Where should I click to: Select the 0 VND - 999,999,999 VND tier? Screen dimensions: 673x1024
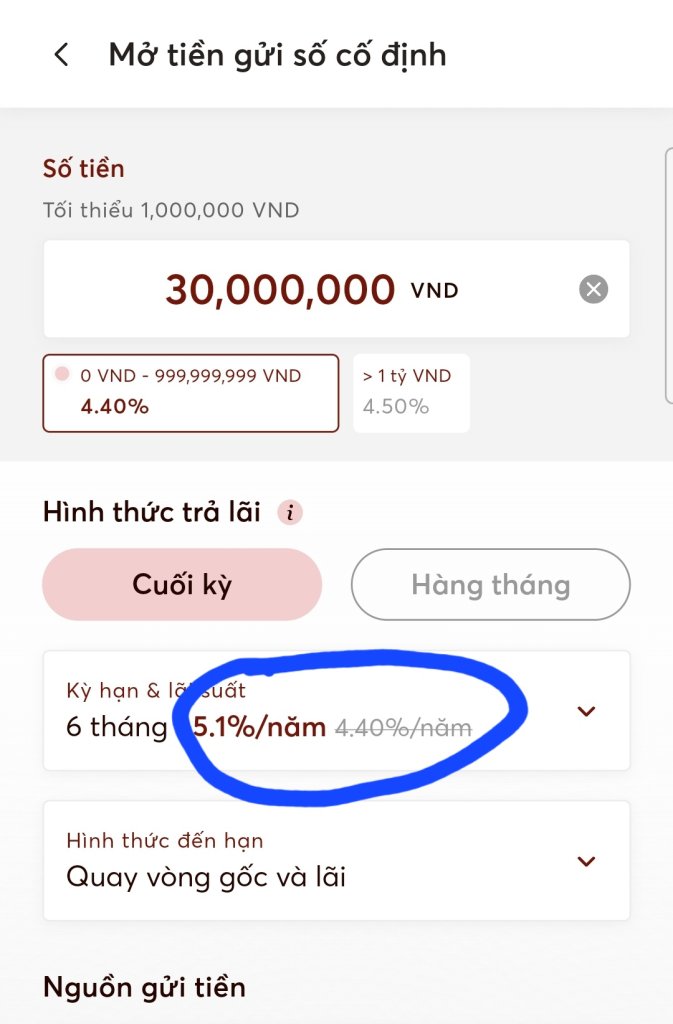click(190, 392)
